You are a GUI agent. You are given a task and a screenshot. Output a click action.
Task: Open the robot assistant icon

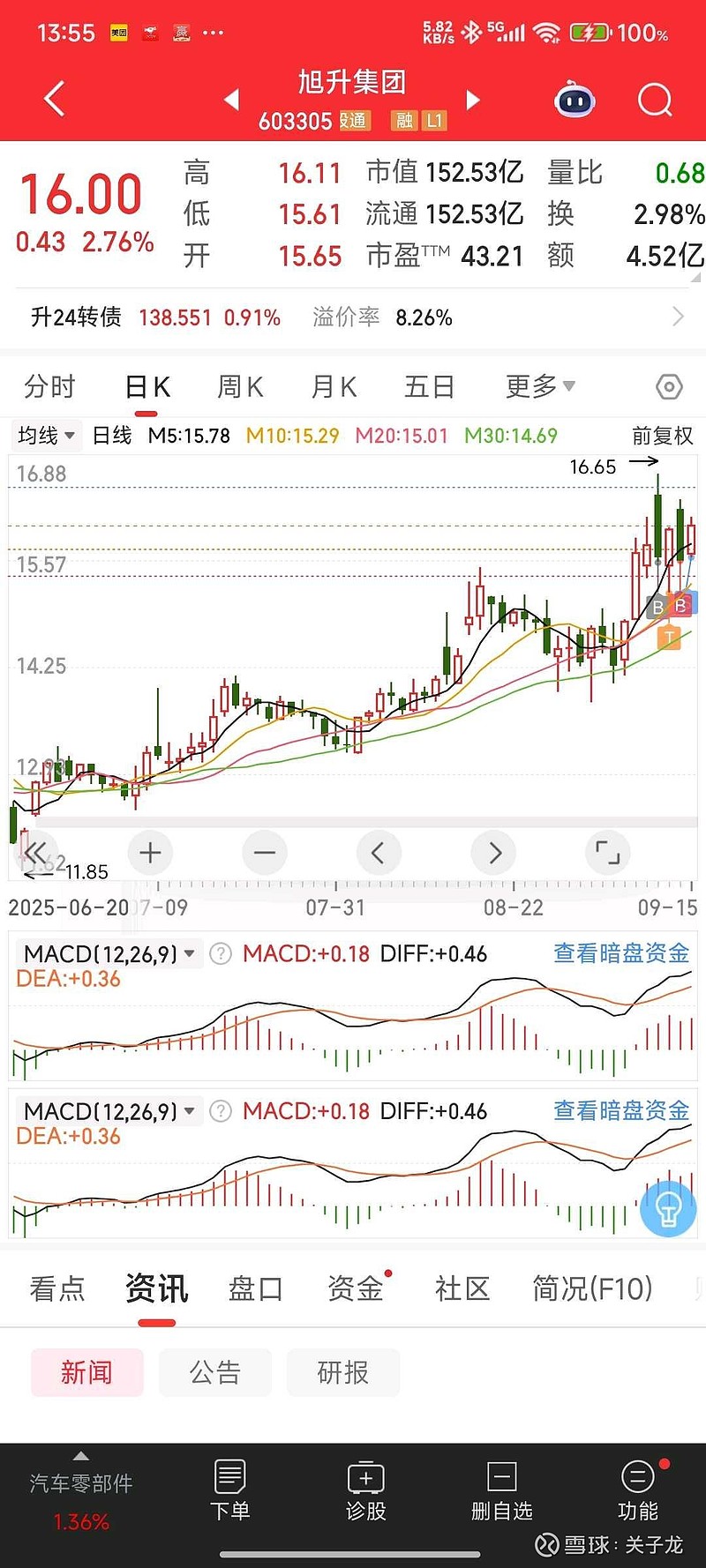(x=575, y=101)
